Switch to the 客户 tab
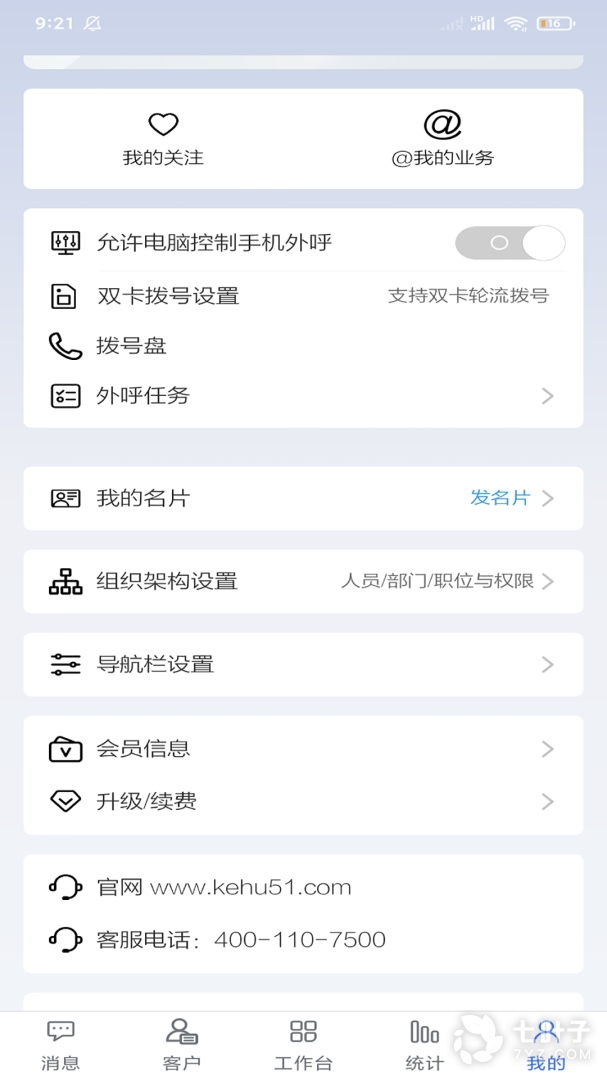Screen dimensions: 607x1080 pos(181,1045)
